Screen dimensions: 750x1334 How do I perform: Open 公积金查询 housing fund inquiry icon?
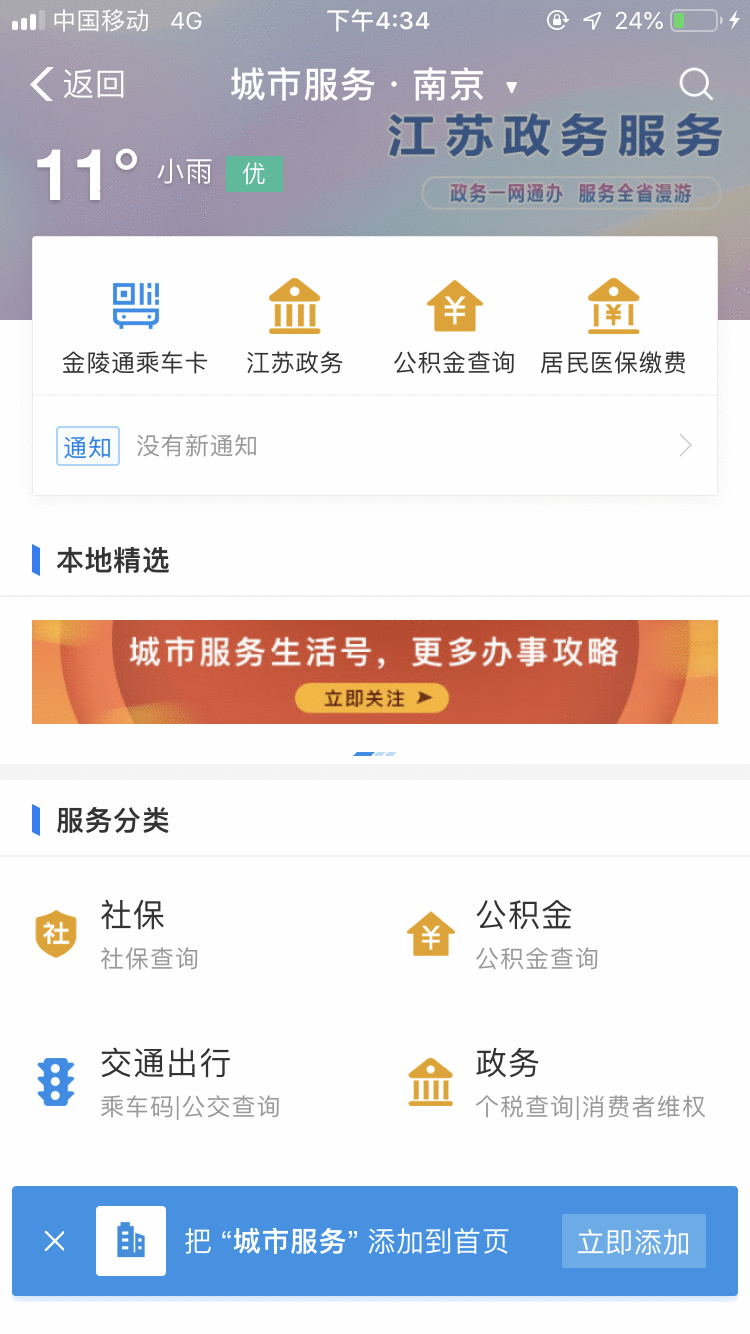click(x=454, y=318)
